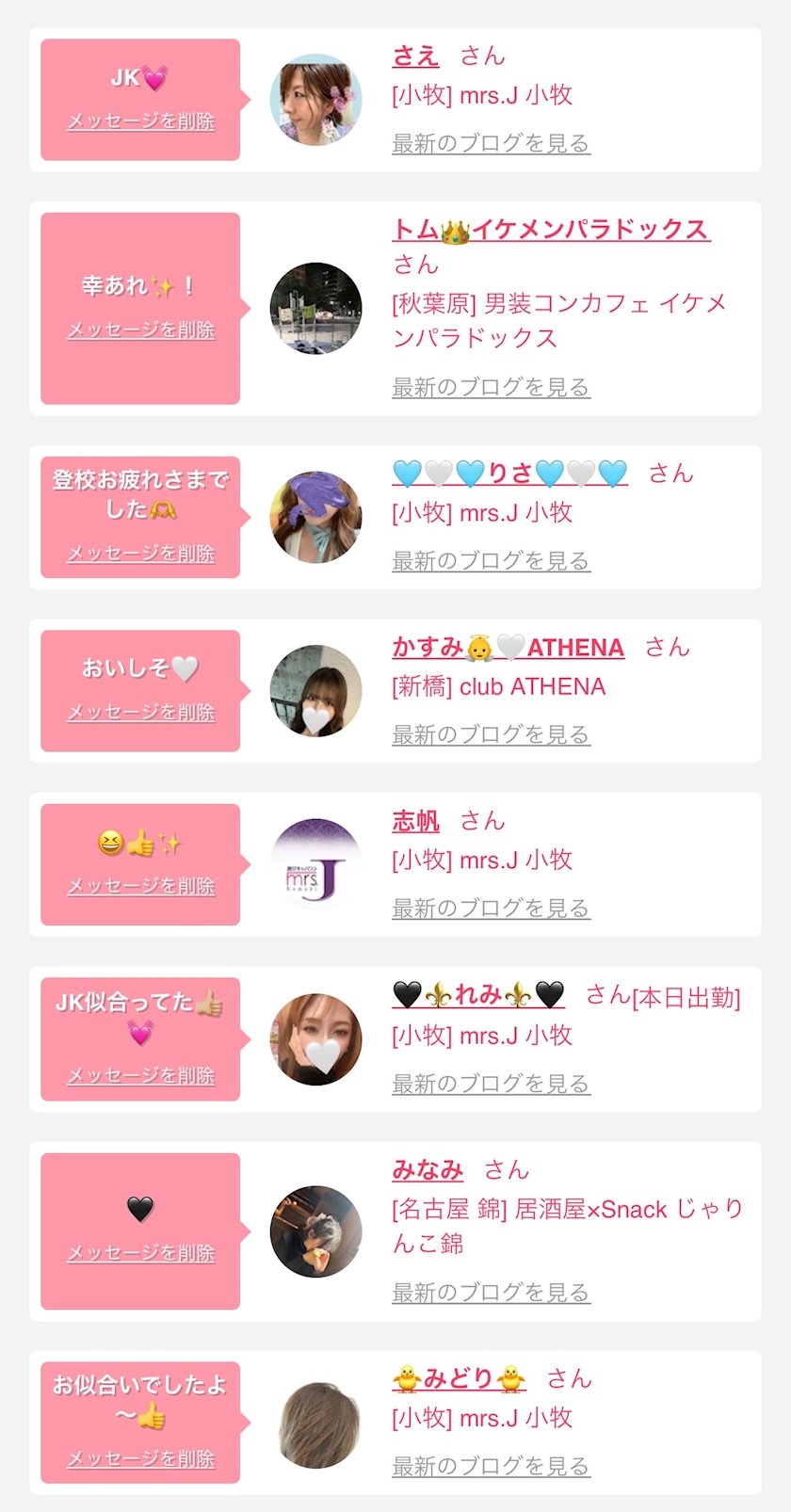Tap りさ's avatar photo
This screenshot has height=1512, width=791.
click(x=315, y=518)
